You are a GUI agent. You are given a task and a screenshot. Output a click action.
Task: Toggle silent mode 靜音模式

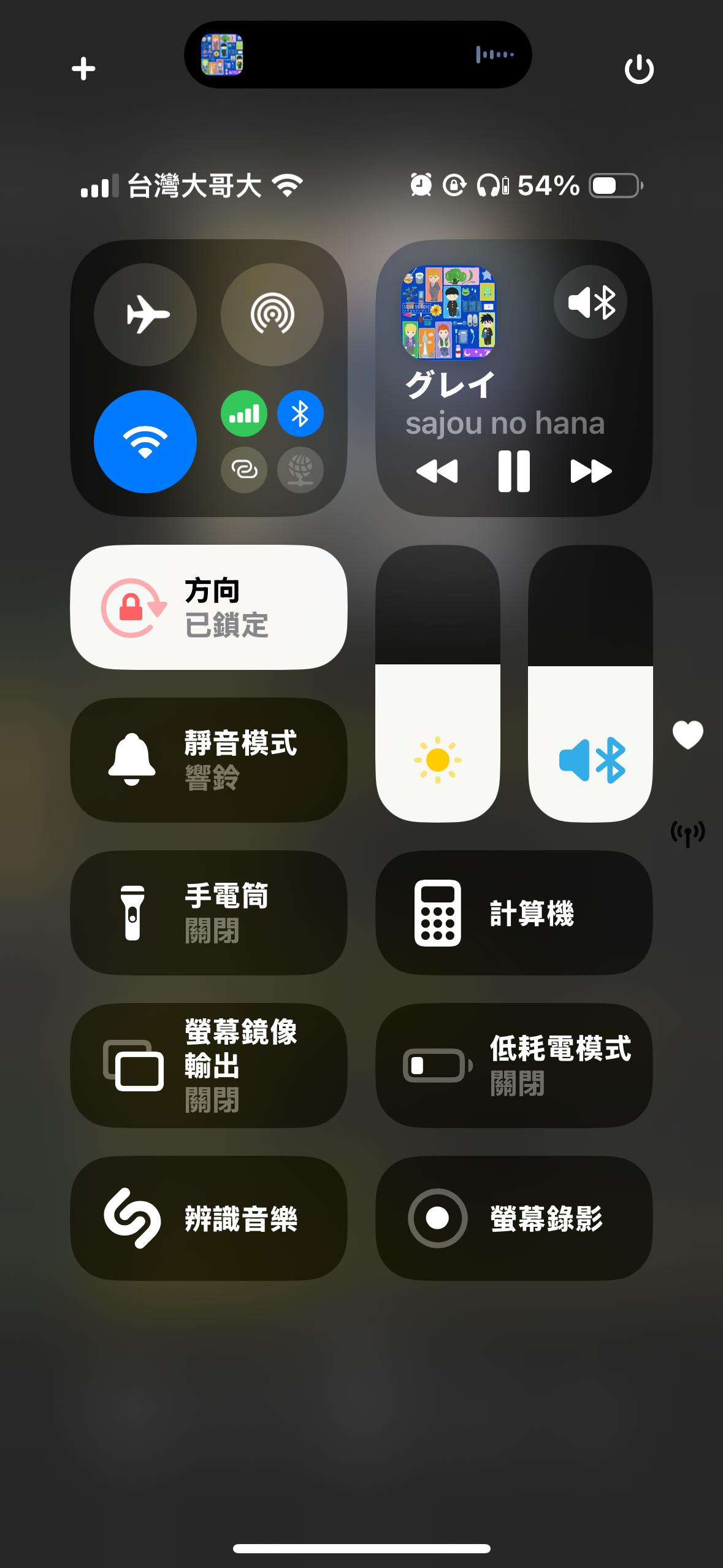208,759
